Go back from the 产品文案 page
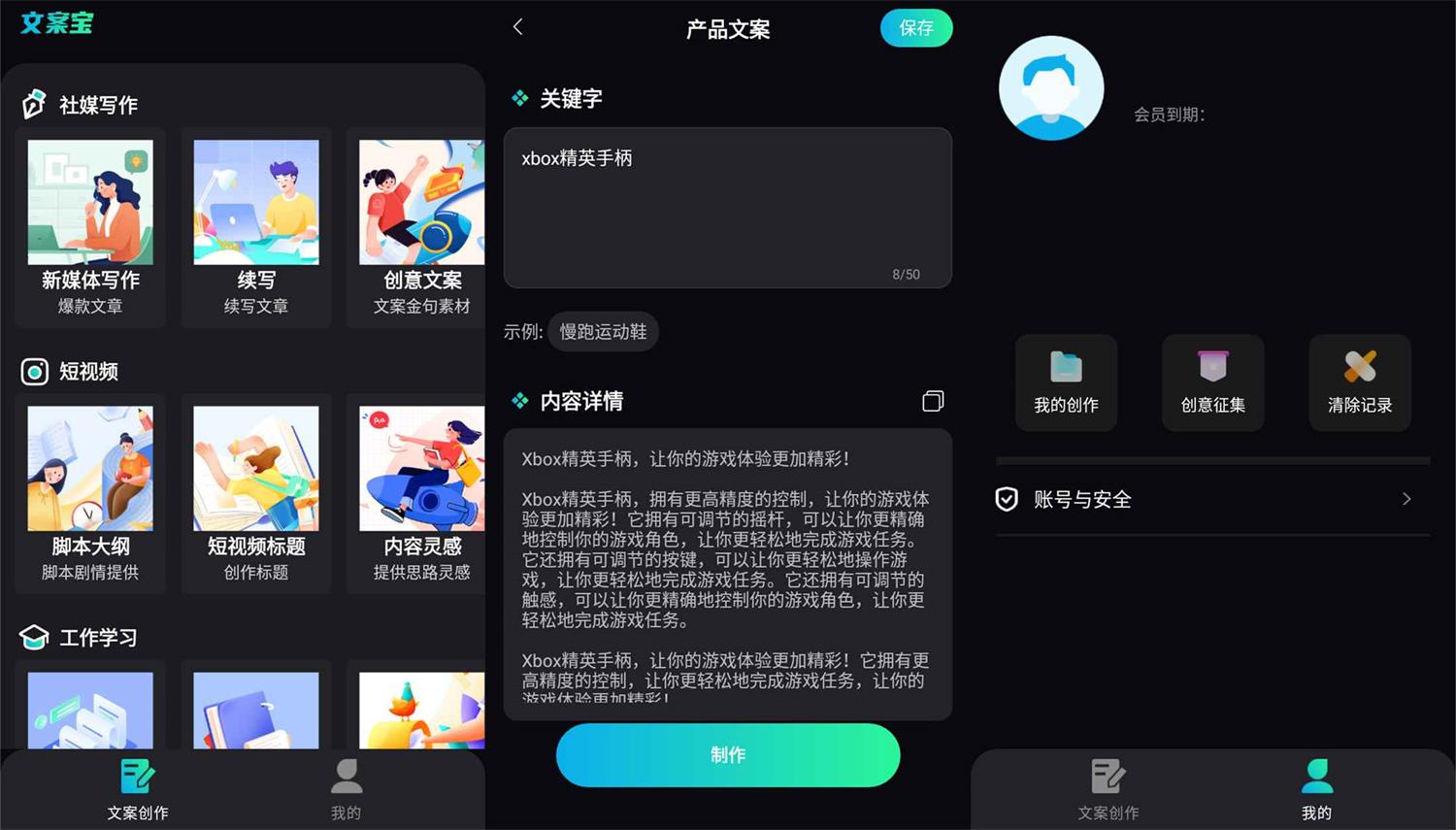 pyautogui.click(x=518, y=27)
